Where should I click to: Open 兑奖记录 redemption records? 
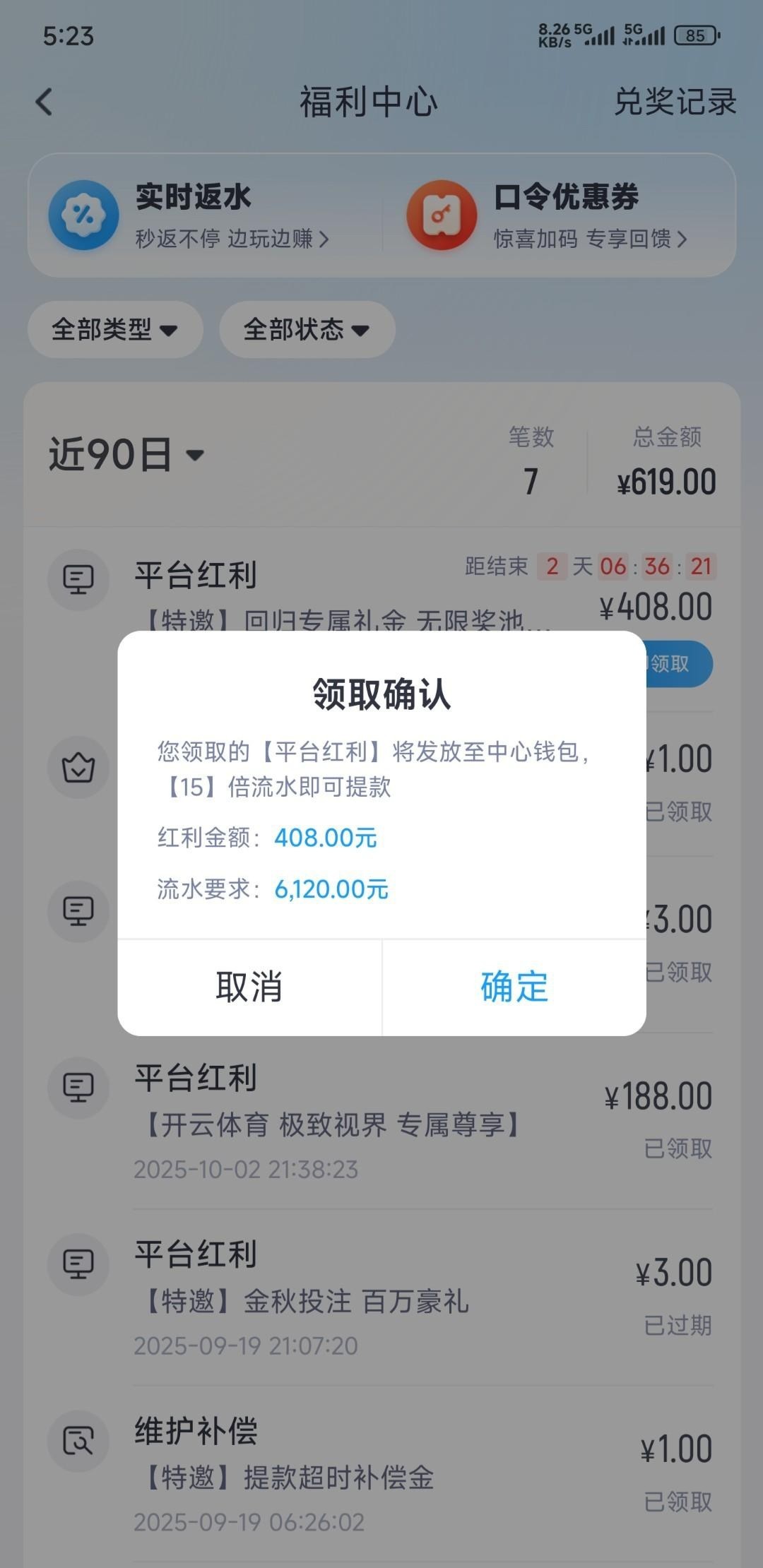coord(675,102)
